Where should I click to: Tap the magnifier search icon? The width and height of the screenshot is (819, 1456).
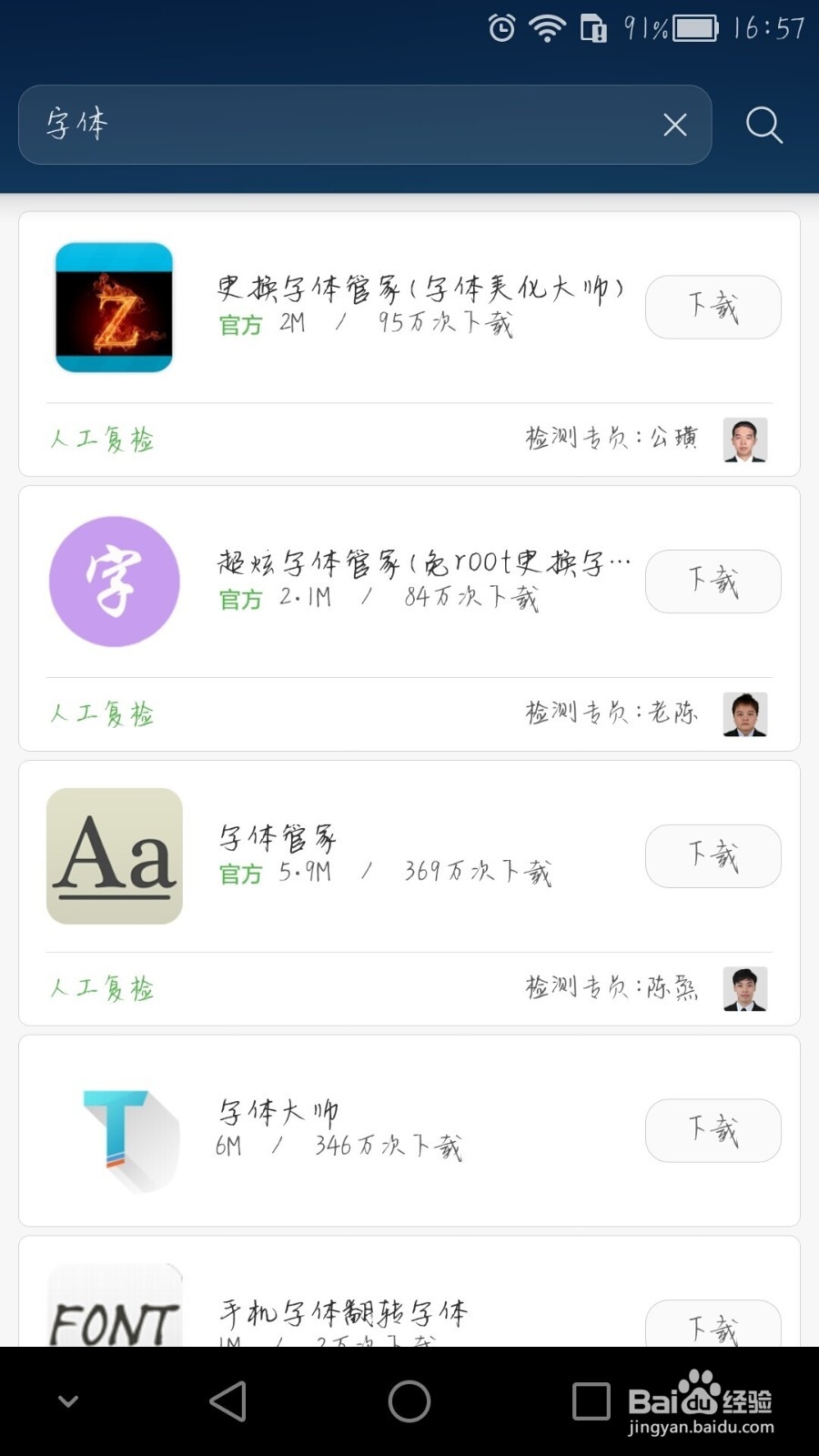pyautogui.click(x=763, y=125)
